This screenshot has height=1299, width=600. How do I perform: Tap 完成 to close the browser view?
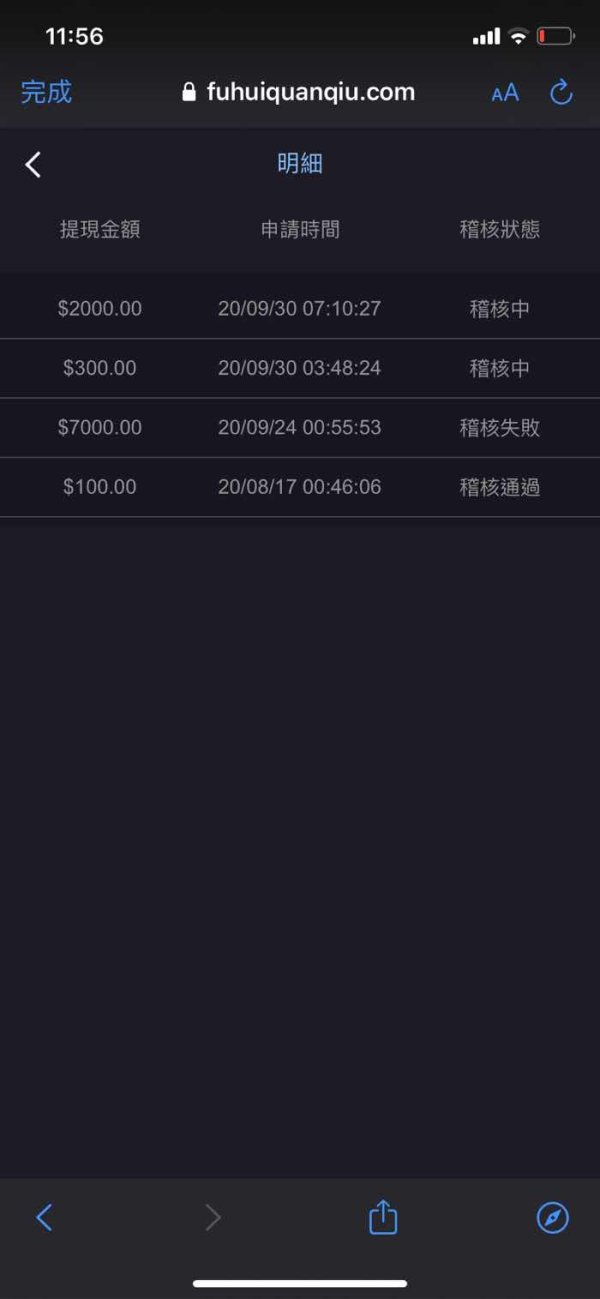[46, 93]
